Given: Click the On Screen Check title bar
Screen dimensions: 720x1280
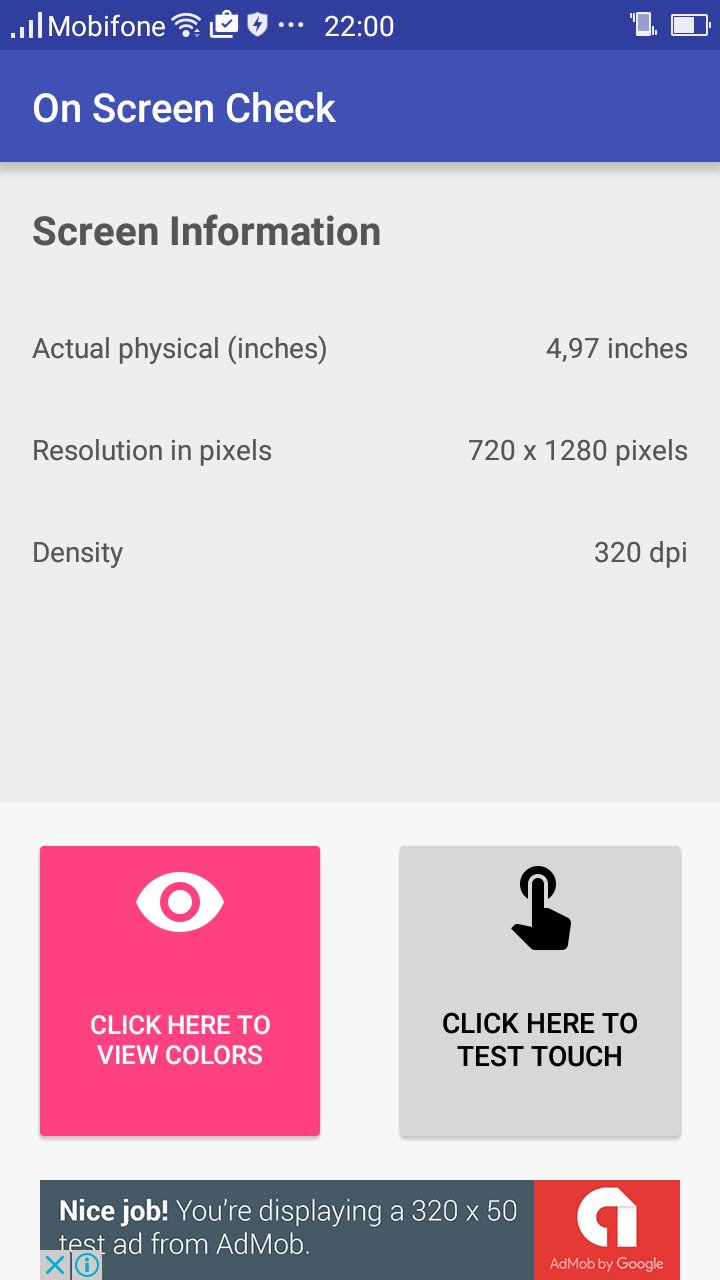Looking at the screenshot, I should [x=185, y=106].
